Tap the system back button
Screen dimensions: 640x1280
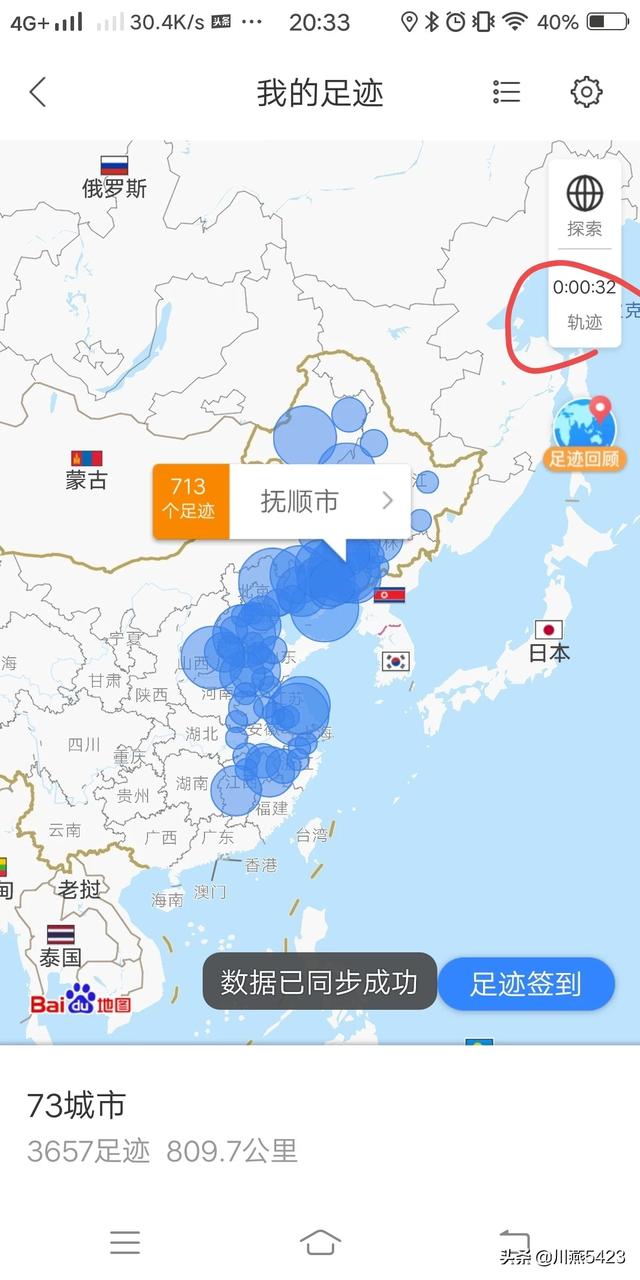513,1242
